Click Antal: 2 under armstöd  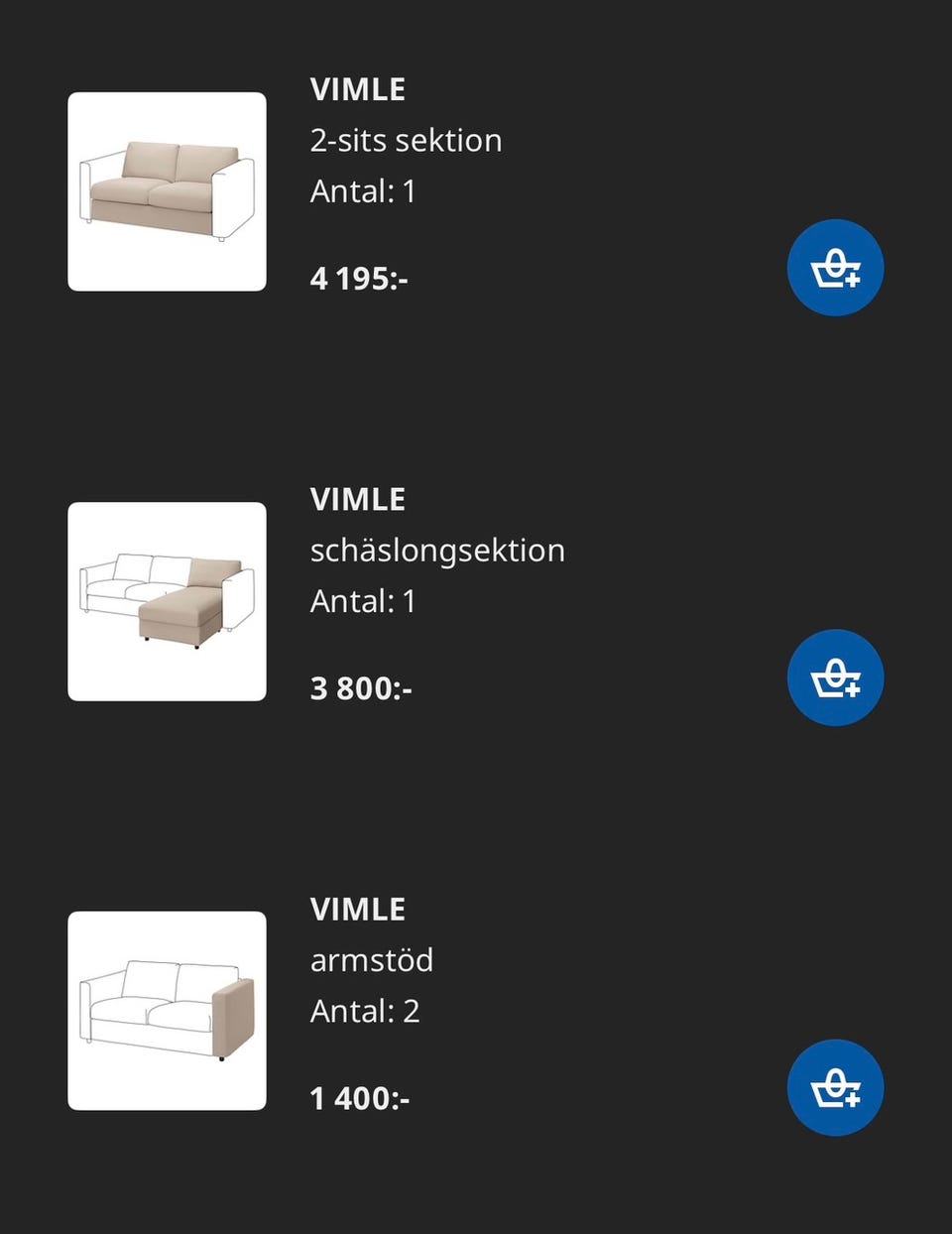click(366, 1011)
